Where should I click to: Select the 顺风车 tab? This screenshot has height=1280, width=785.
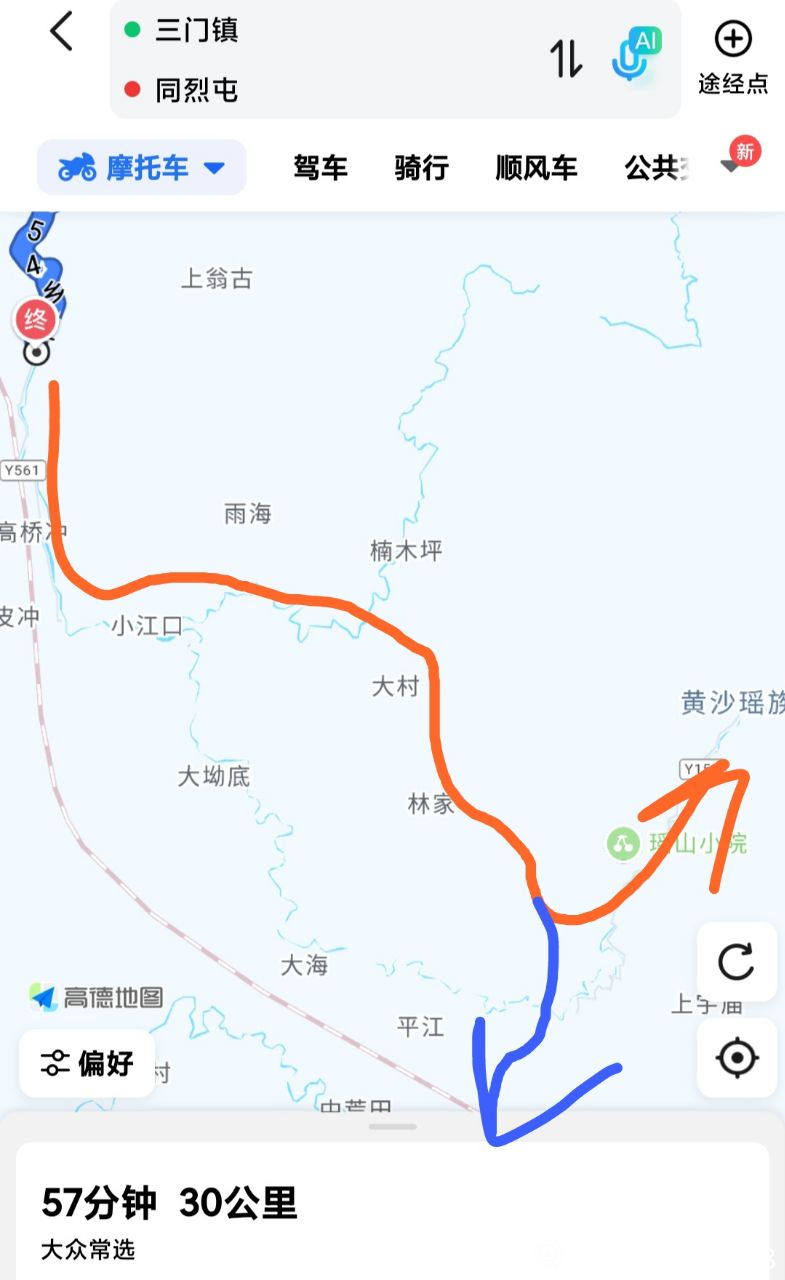pyautogui.click(x=536, y=168)
